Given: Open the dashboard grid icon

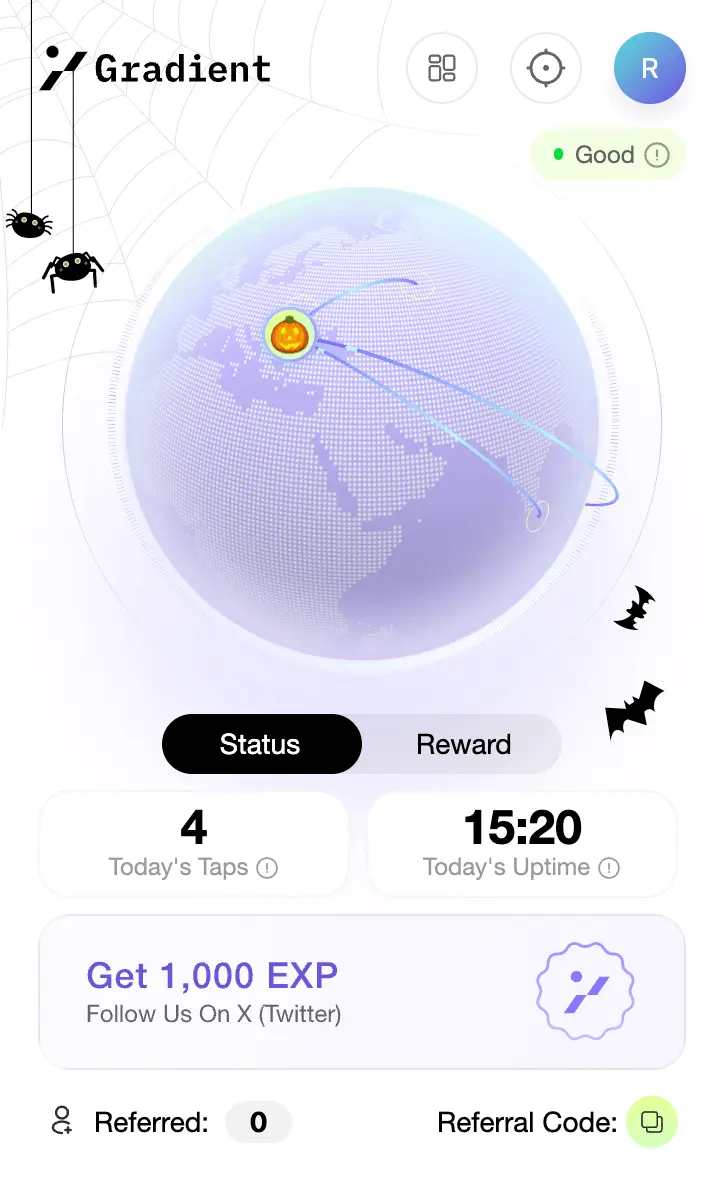Looking at the screenshot, I should pos(442,69).
